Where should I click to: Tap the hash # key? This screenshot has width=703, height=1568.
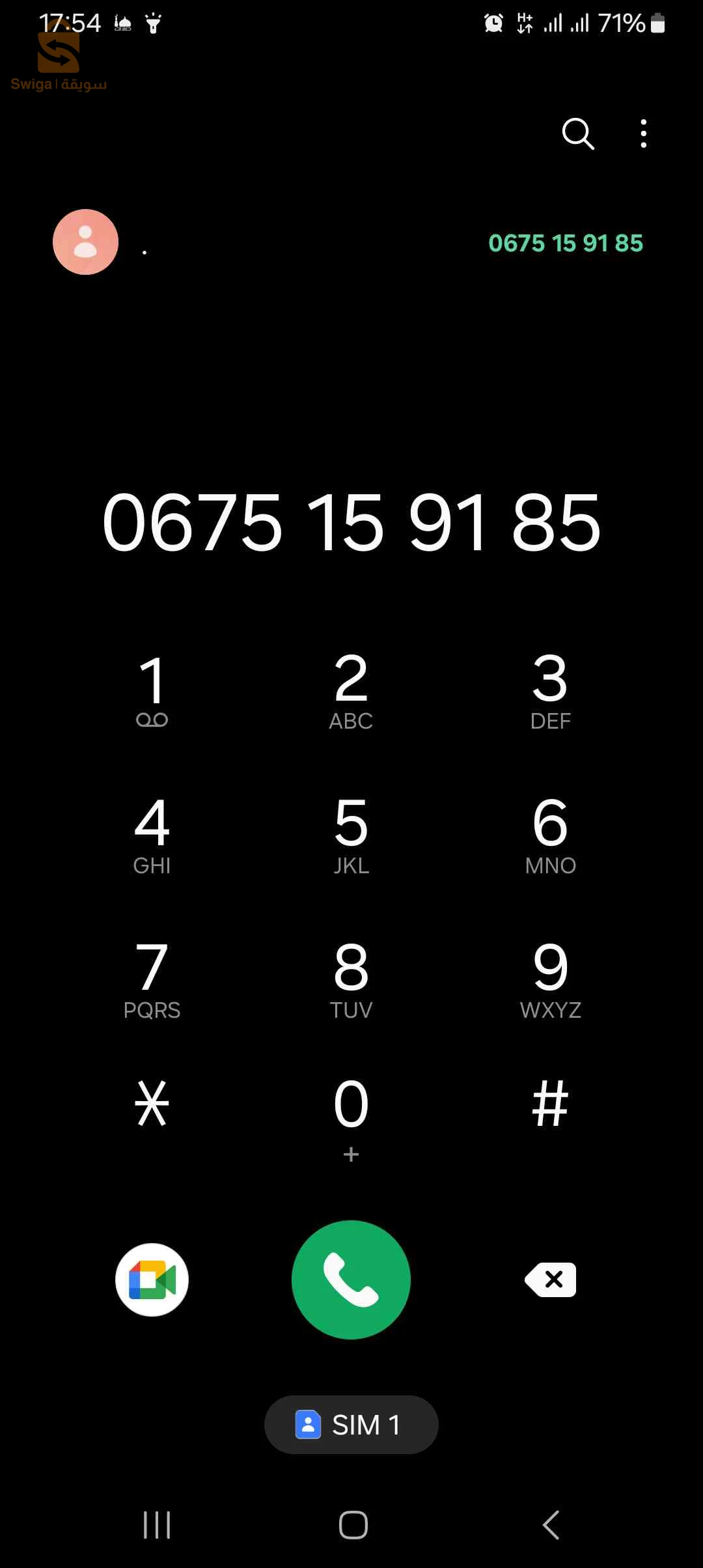[x=550, y=1104]
